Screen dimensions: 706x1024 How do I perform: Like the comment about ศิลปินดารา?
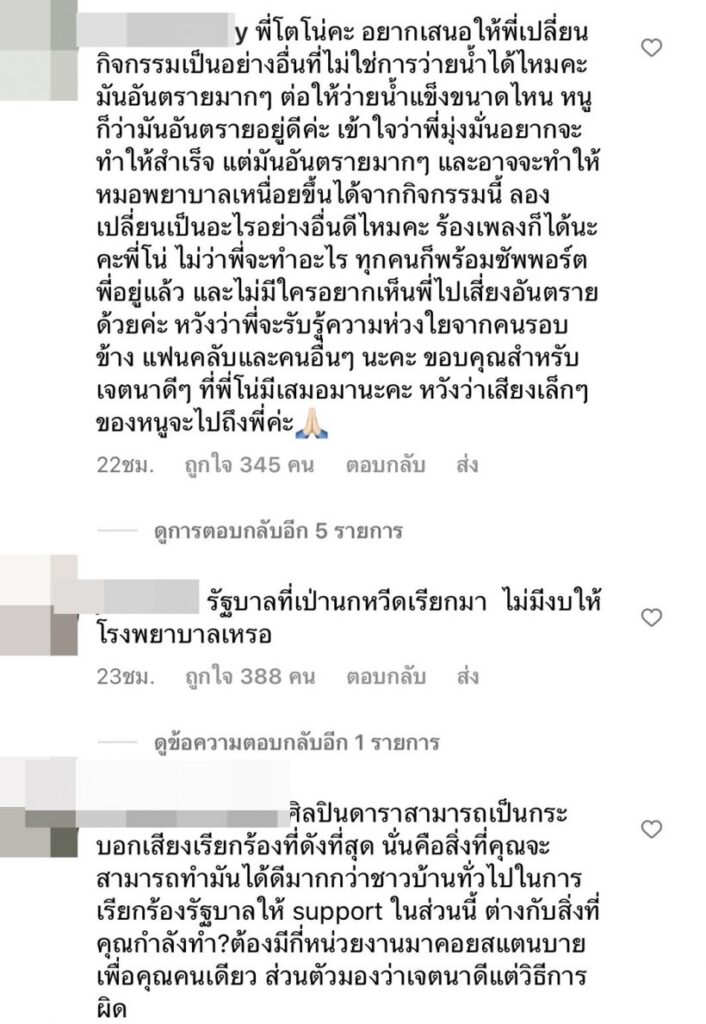coord(651,829)
